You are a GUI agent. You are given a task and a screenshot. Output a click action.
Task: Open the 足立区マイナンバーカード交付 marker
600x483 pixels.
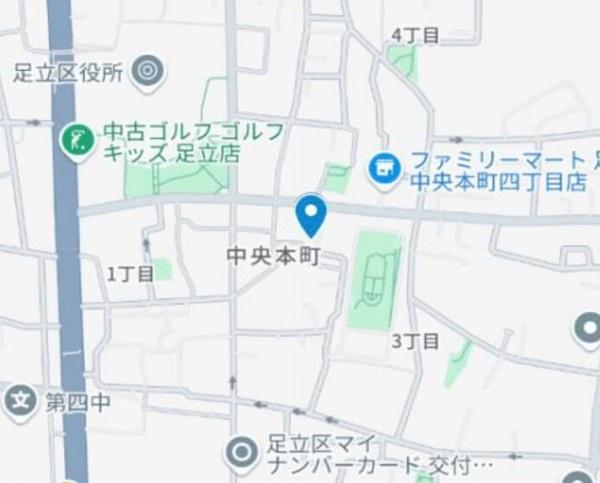(242, 452)
